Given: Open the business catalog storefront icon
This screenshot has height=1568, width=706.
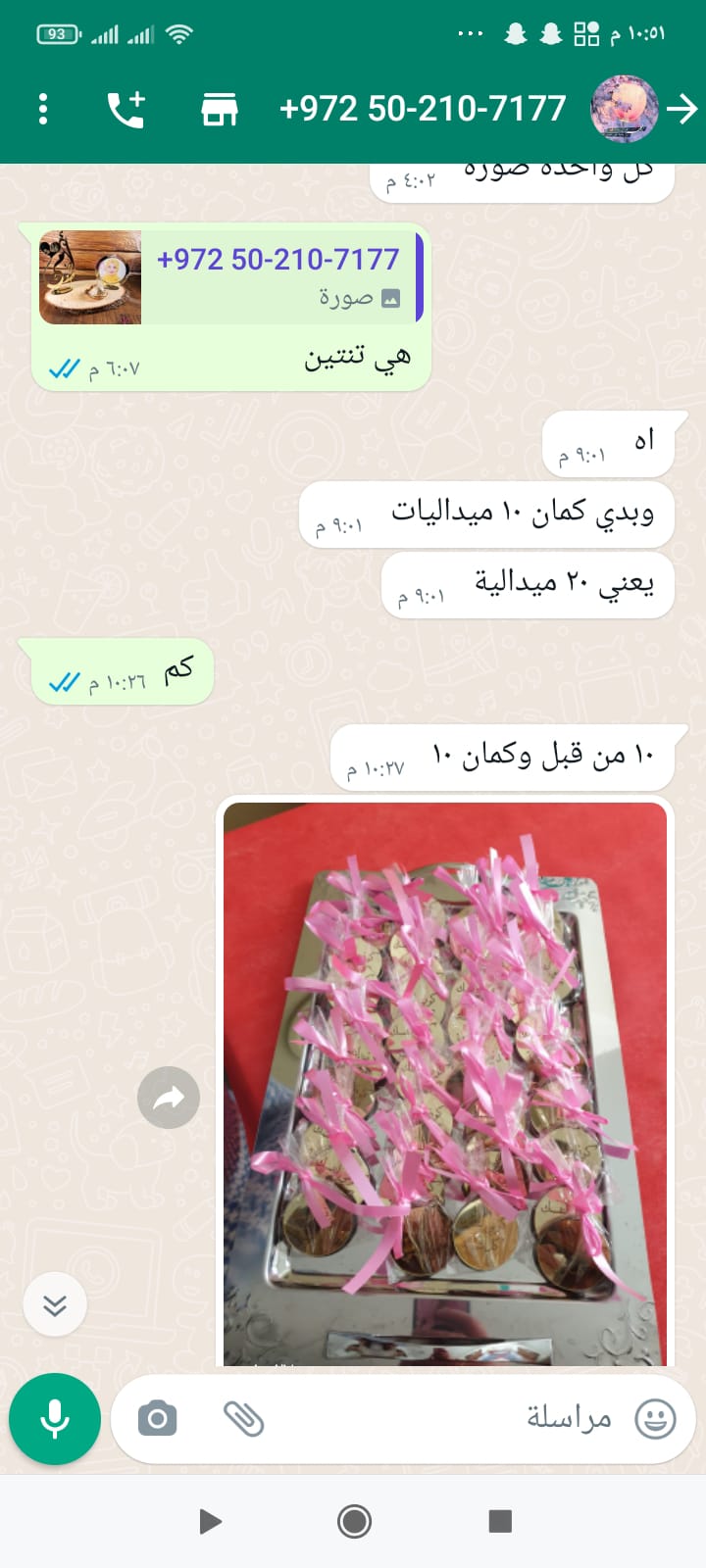Looking at the screenshot, I should click(x=220, y=109).
